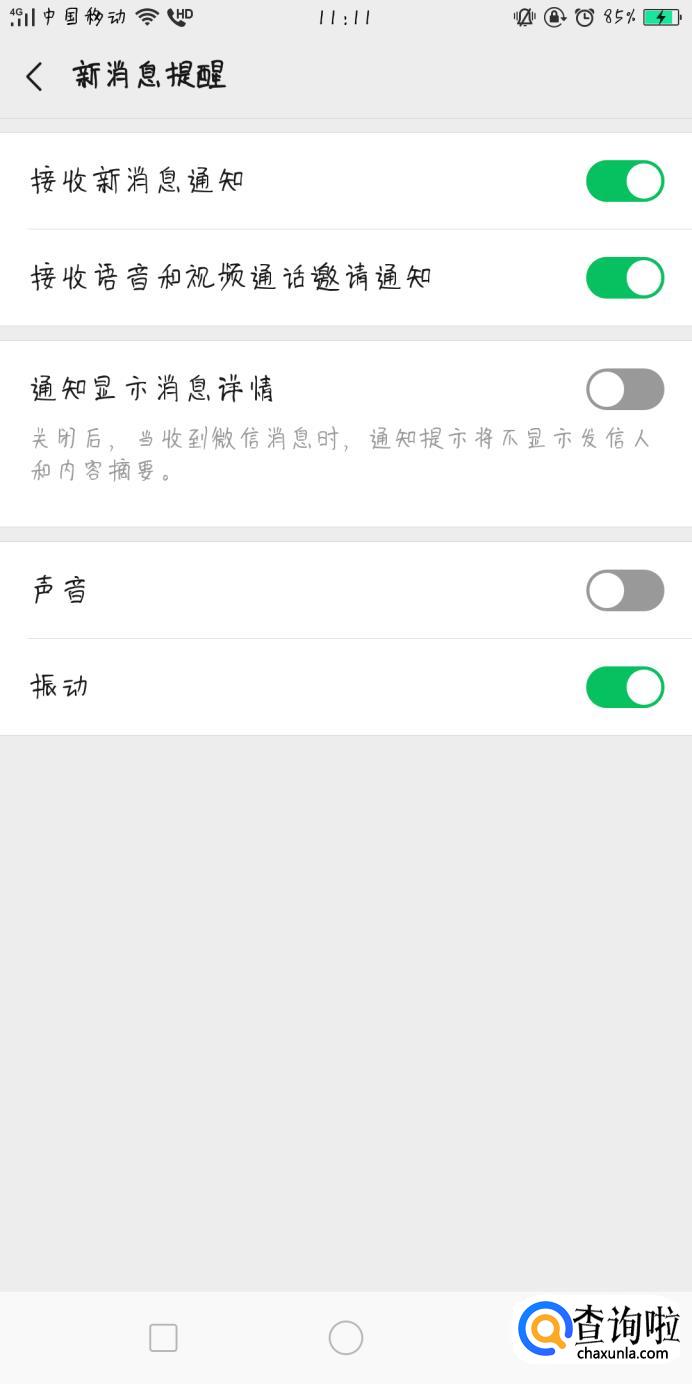692x1384 pixels.
Task: Open recent apps from navigation bar
Action: [163, 1337]
